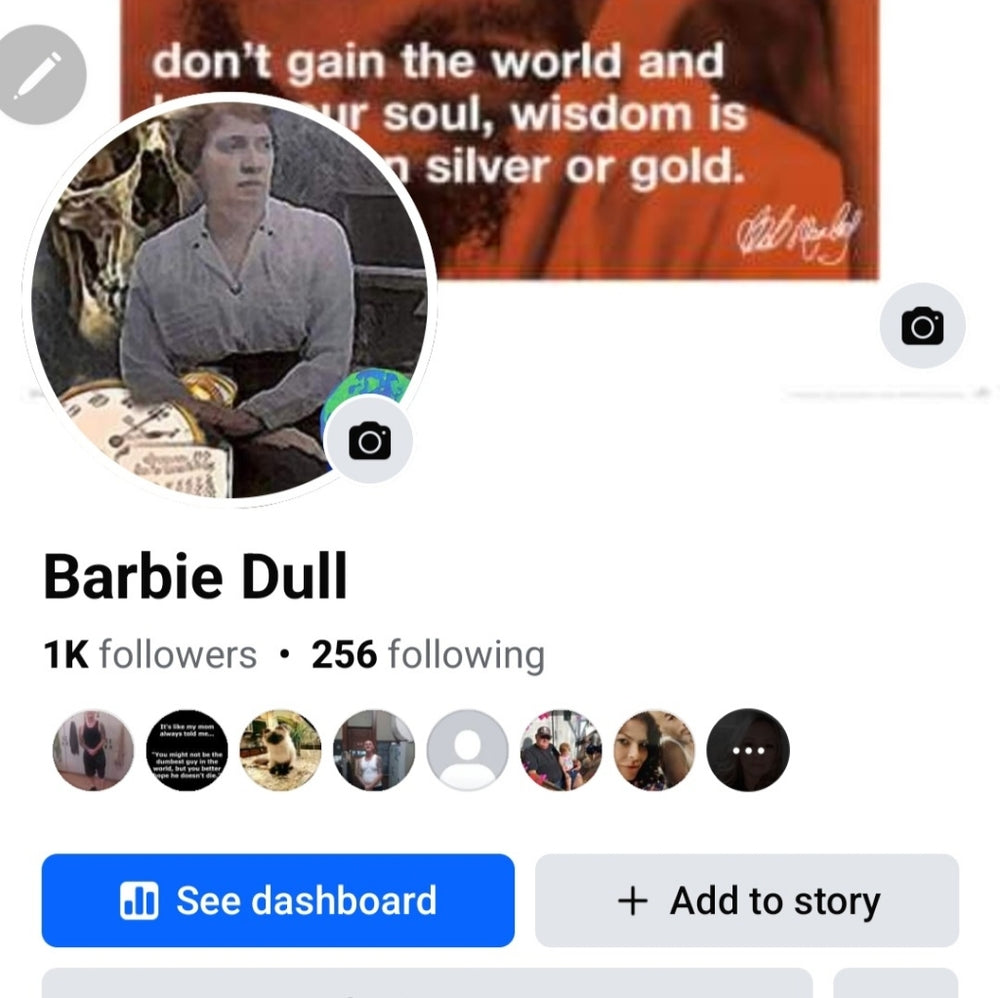Open the See dashboard button

click(278, 900)
